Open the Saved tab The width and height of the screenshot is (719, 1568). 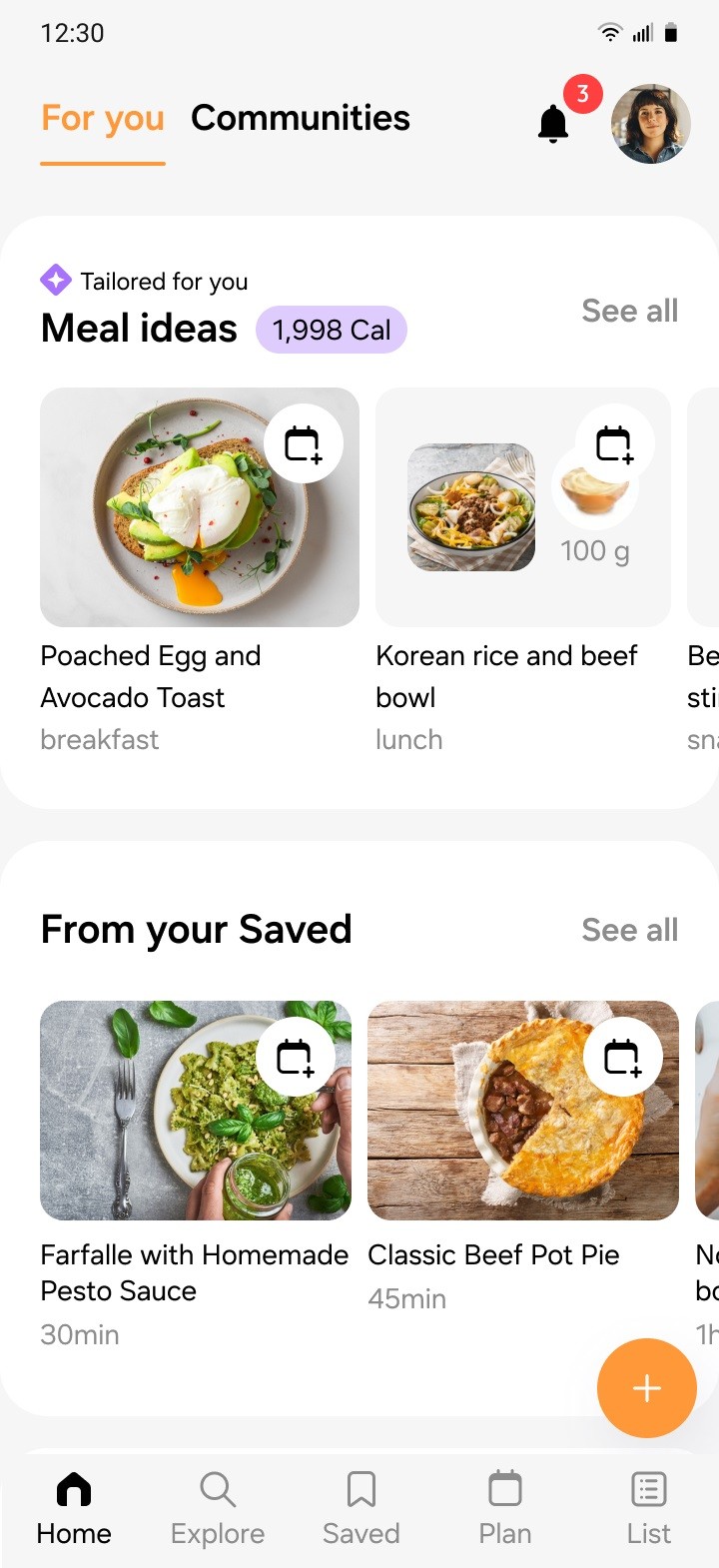click(x=360, y=1507)
